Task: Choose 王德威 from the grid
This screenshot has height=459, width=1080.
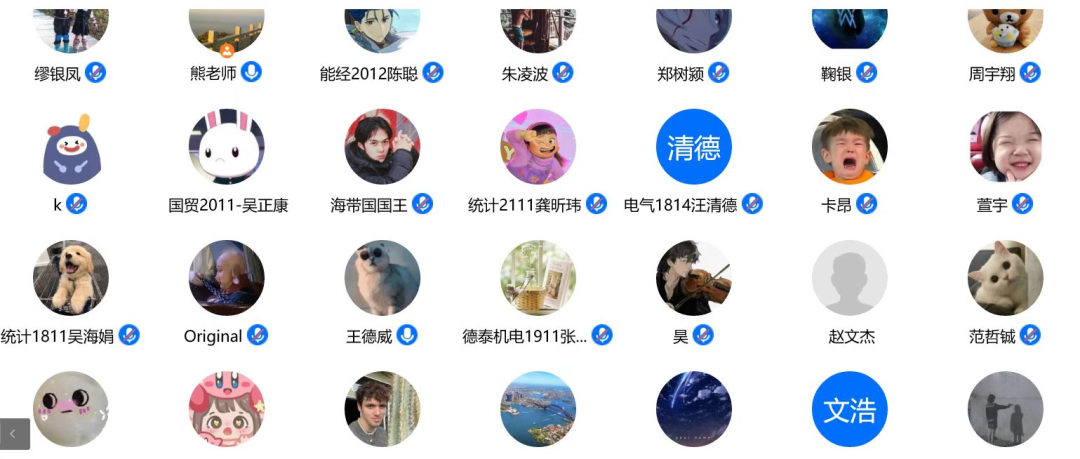Action: [382, 278]
